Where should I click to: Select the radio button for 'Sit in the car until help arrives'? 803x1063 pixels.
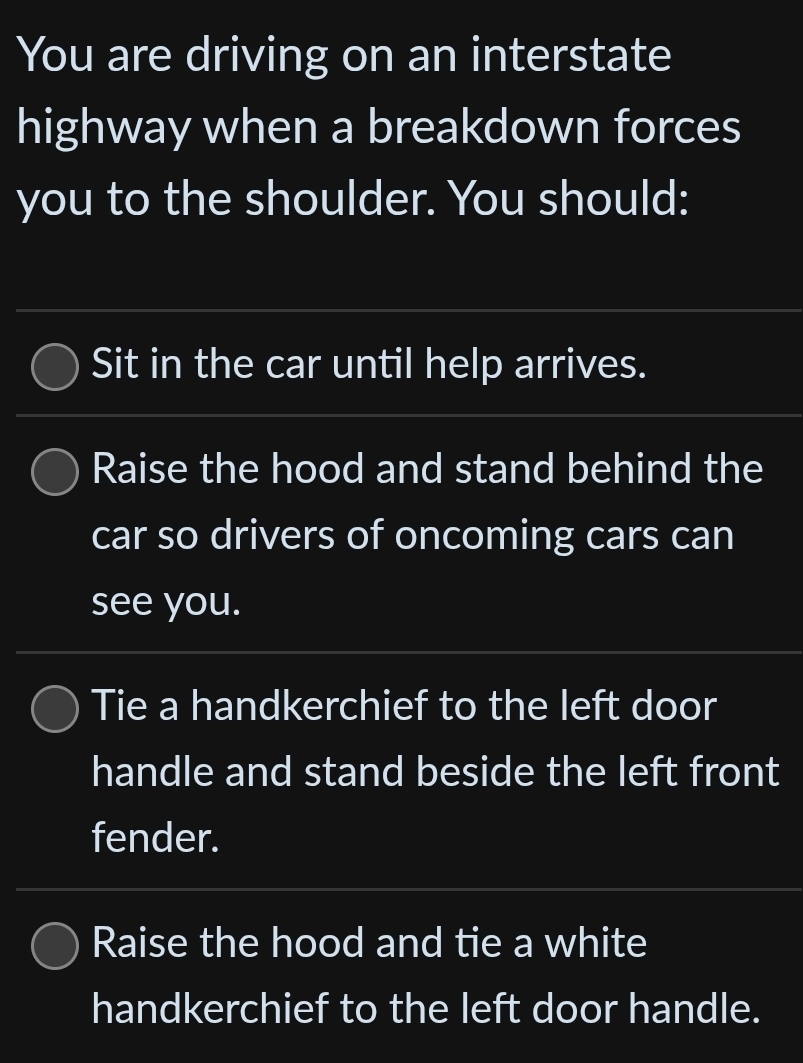53,367
